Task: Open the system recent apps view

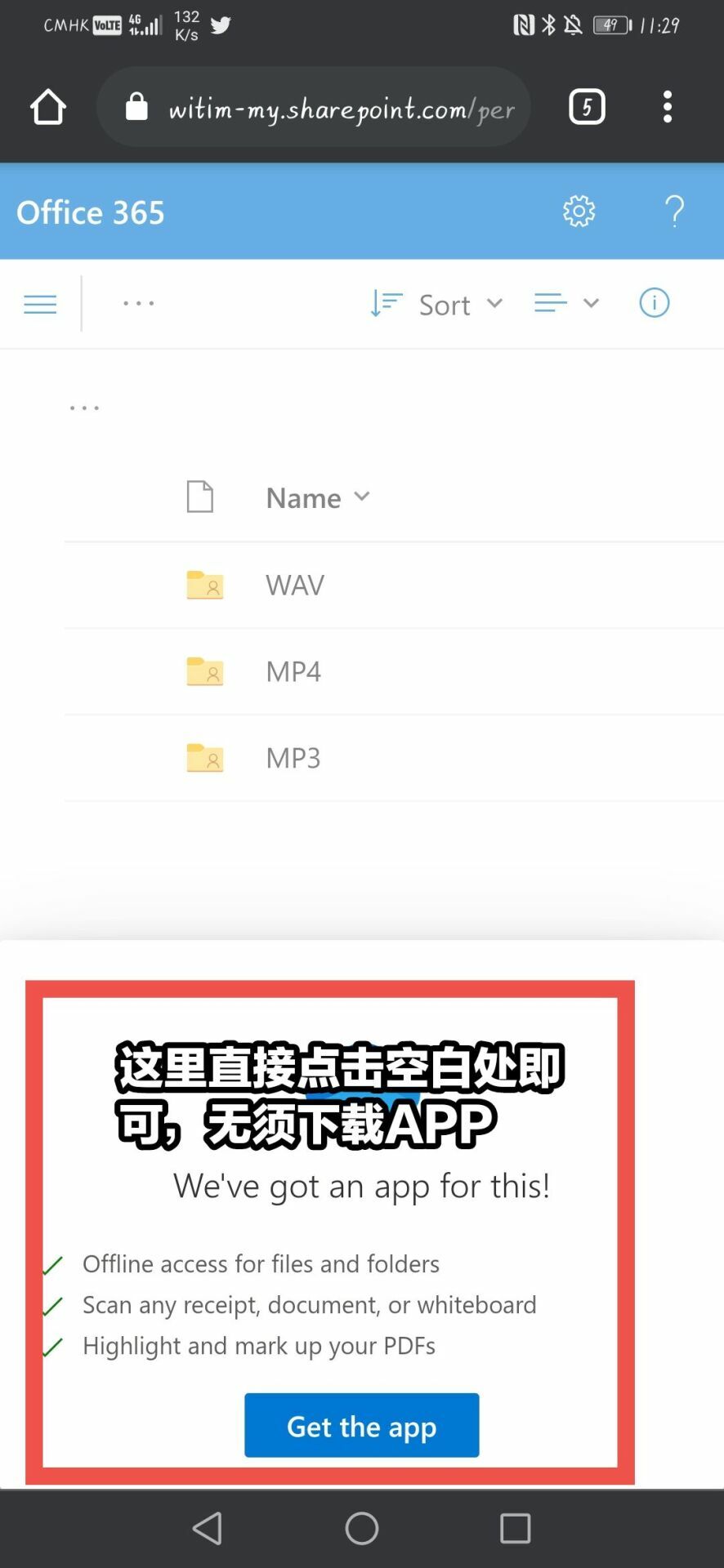Action: point(516,1528)
